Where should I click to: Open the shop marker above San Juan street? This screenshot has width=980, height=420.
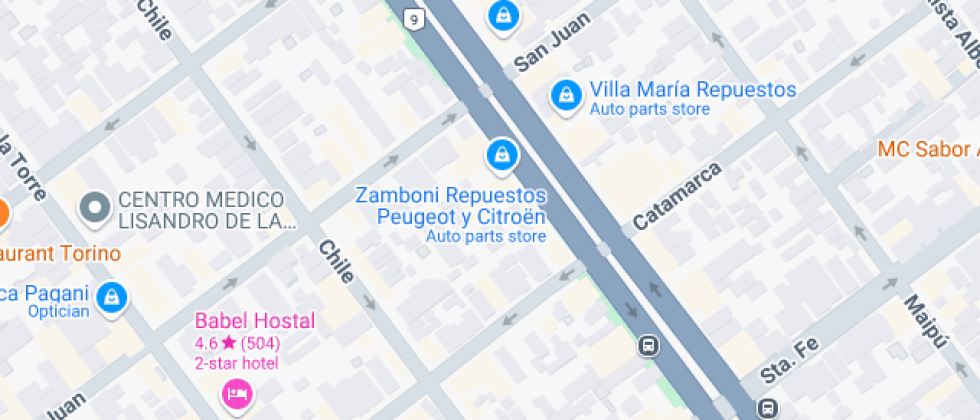coord(503,14)
